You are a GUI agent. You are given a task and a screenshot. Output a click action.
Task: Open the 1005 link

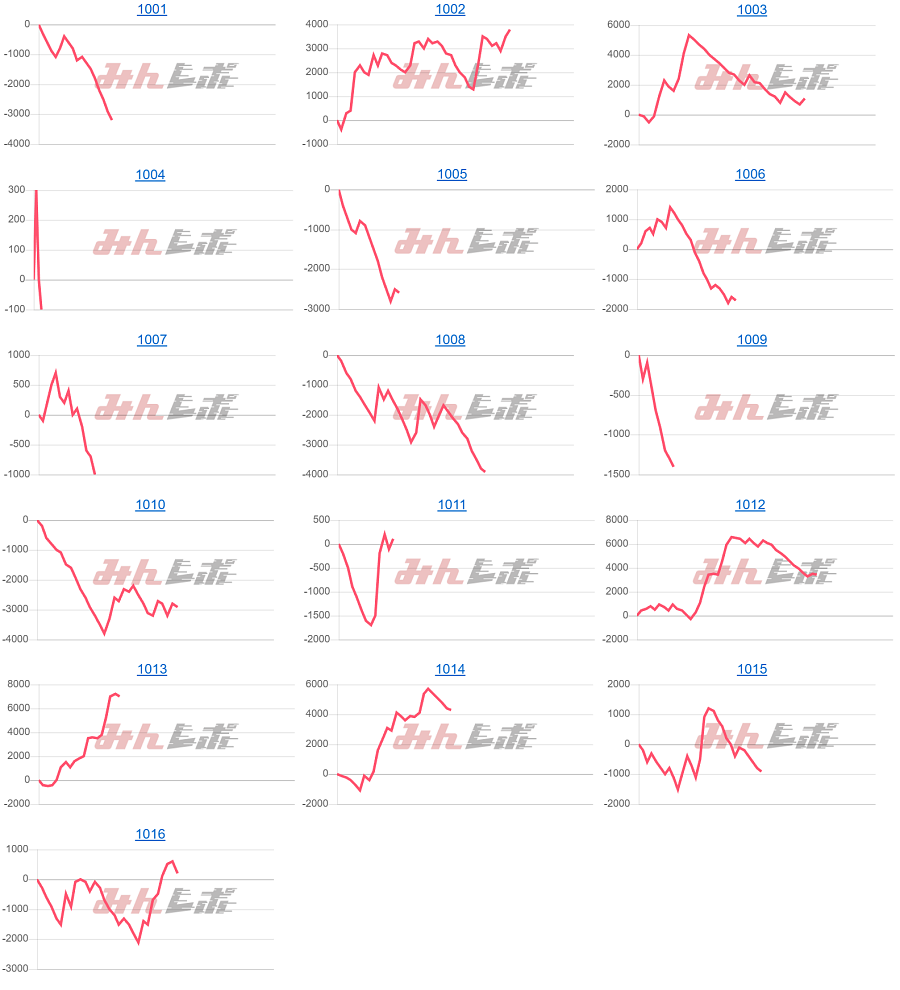(x=451, y=175)
